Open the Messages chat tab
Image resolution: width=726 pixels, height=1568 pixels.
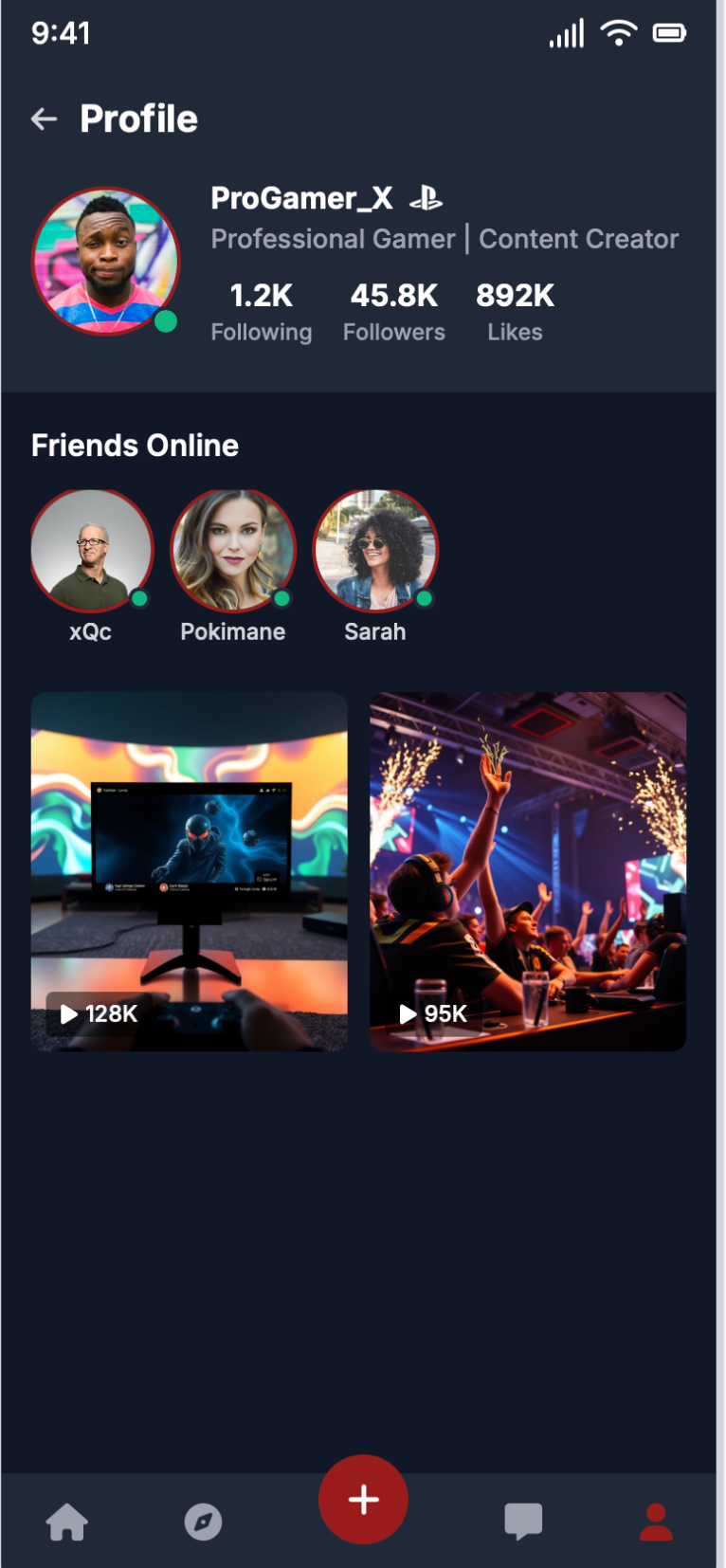[523, 1521]
